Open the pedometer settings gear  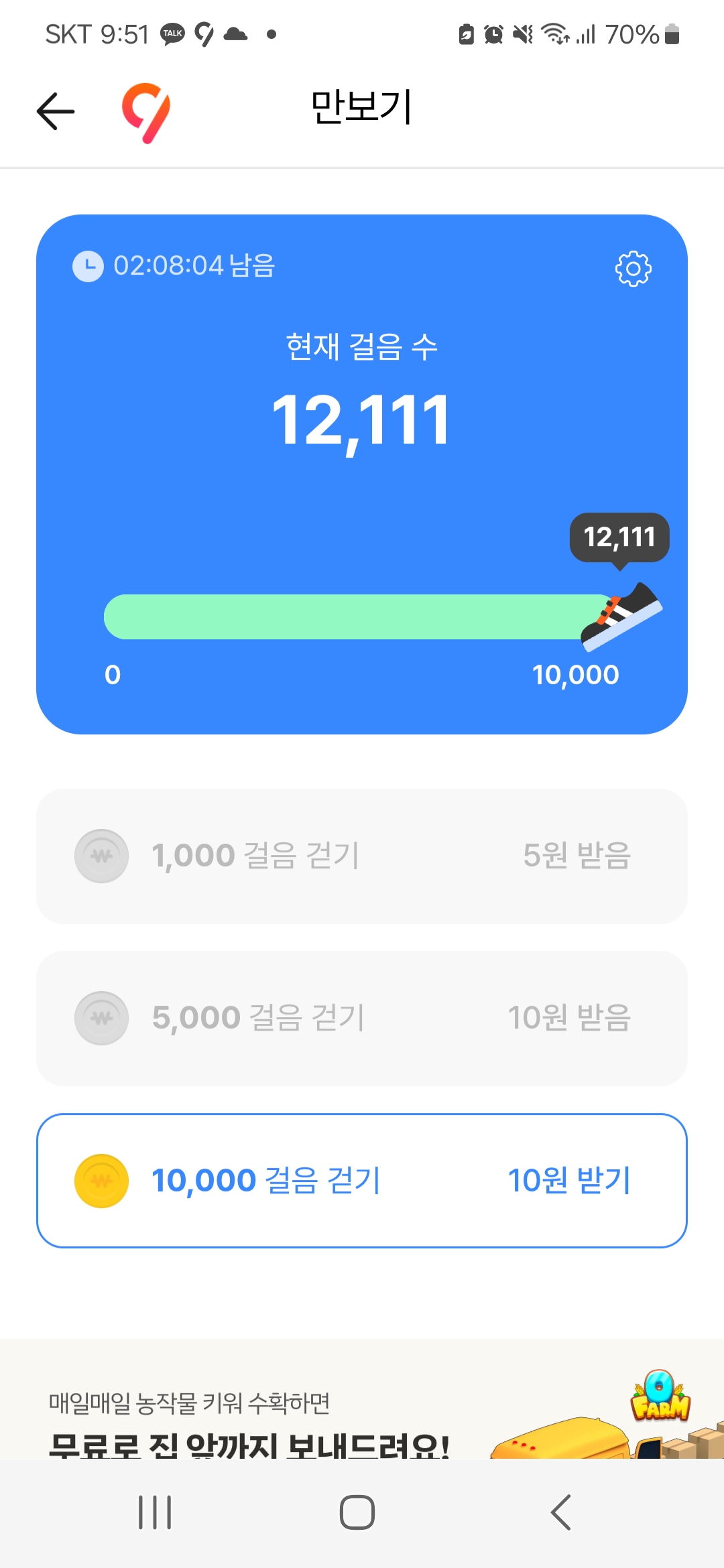tap(633, 269)
